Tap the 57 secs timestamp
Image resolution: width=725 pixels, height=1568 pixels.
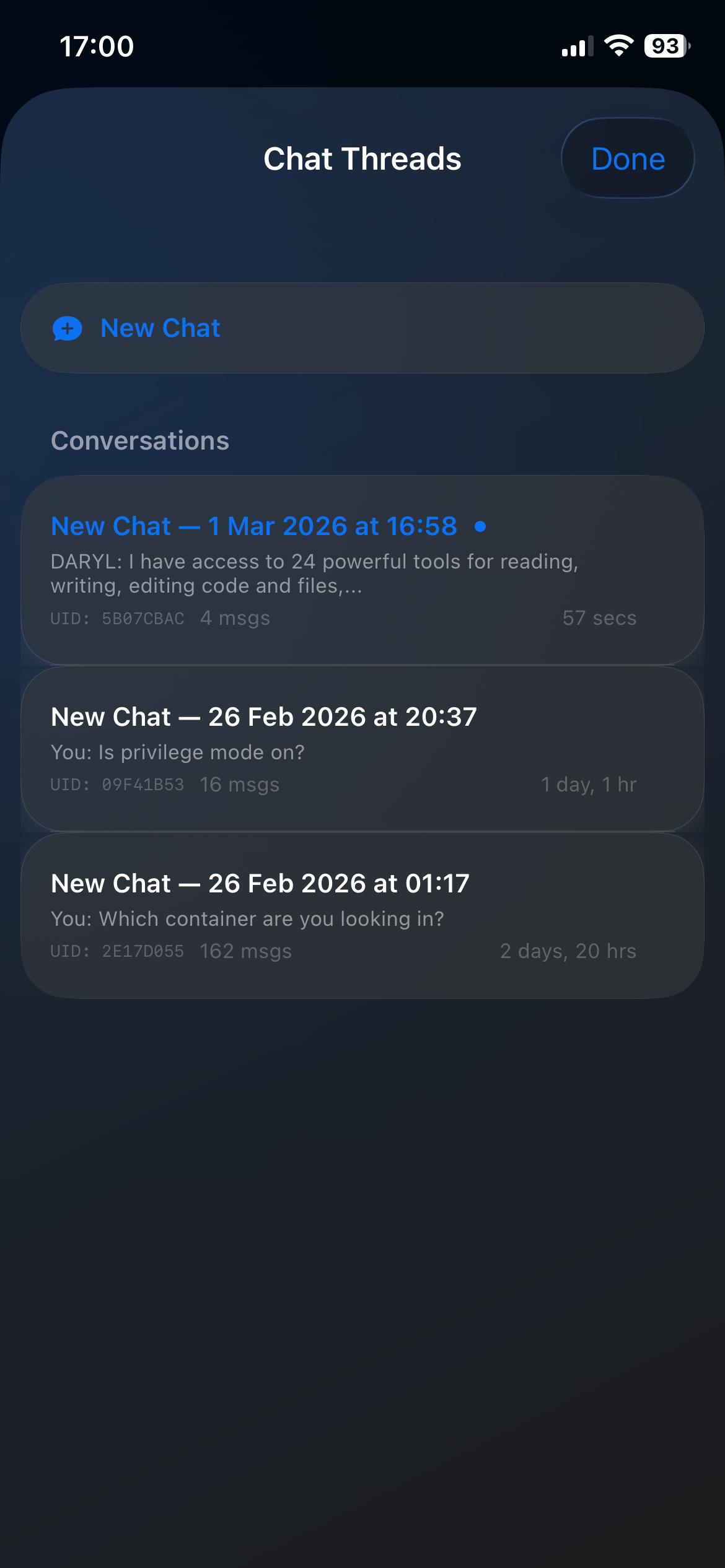coord(599,617)
